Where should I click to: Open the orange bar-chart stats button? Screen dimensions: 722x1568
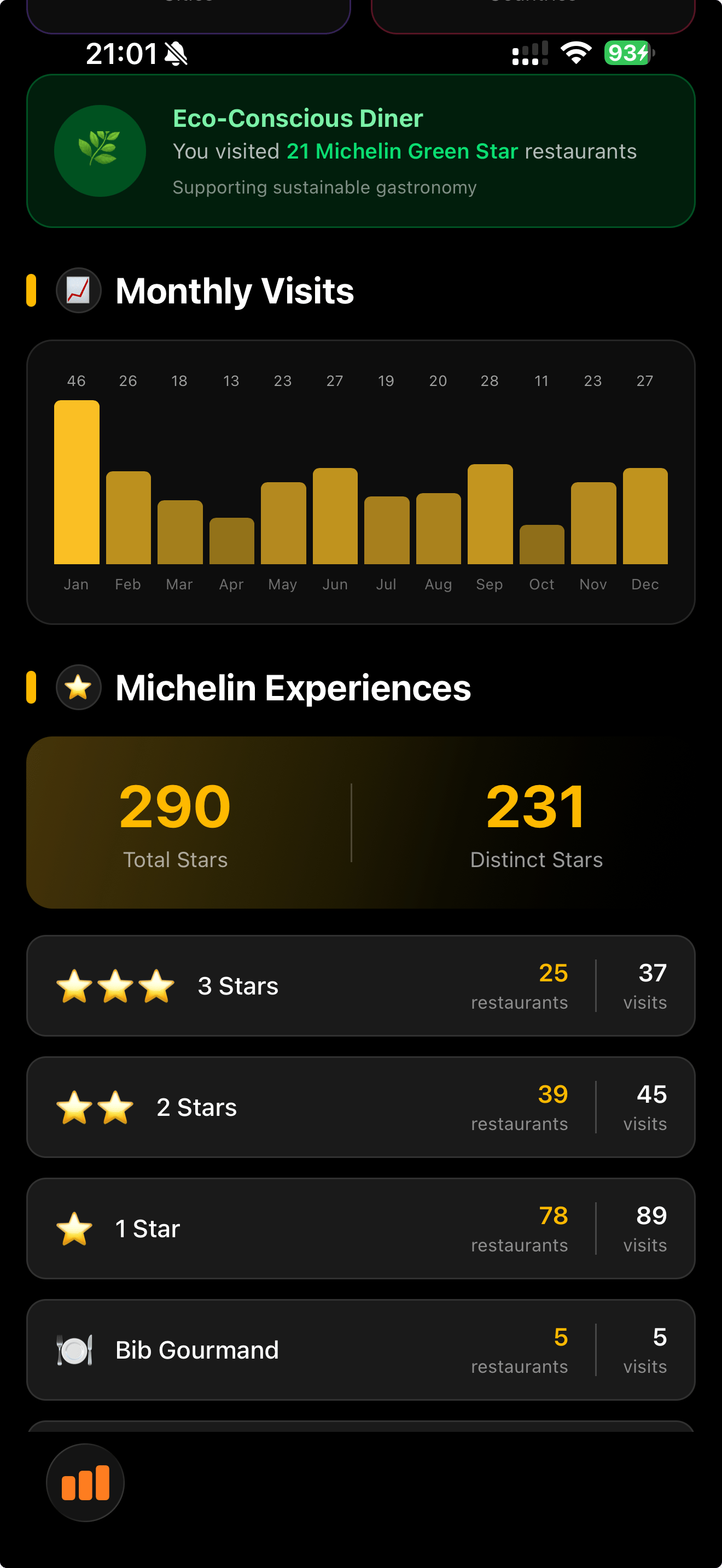(85, 1482)
